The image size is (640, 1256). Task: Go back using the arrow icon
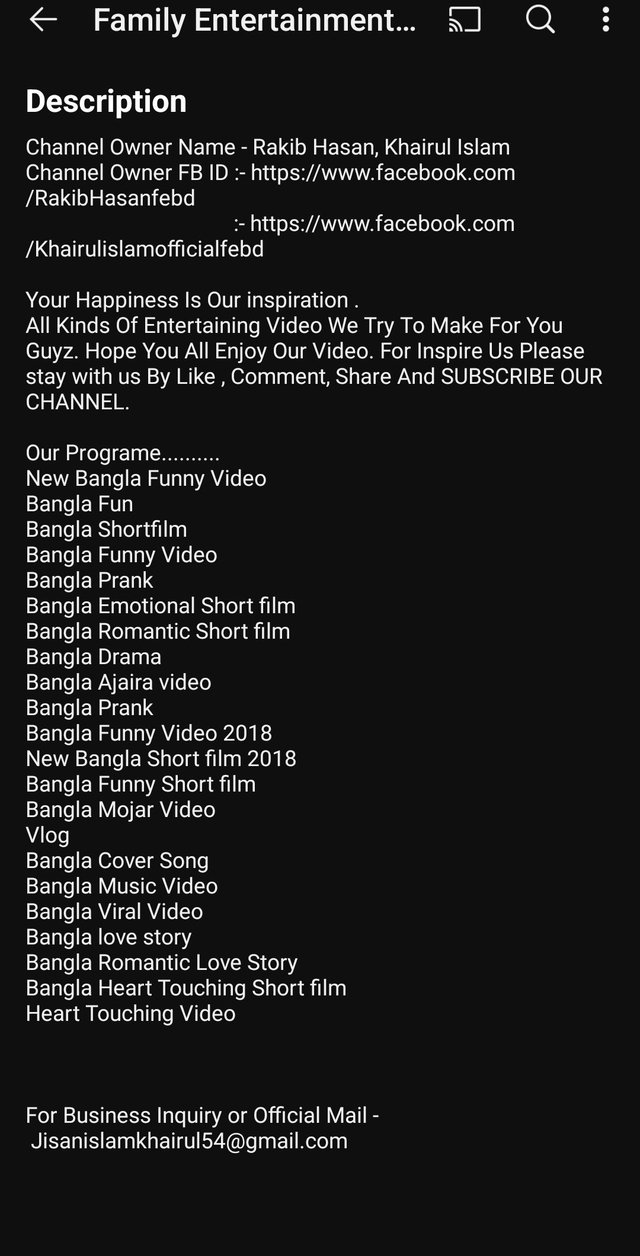pyautogui.click(x=42, y=20)
